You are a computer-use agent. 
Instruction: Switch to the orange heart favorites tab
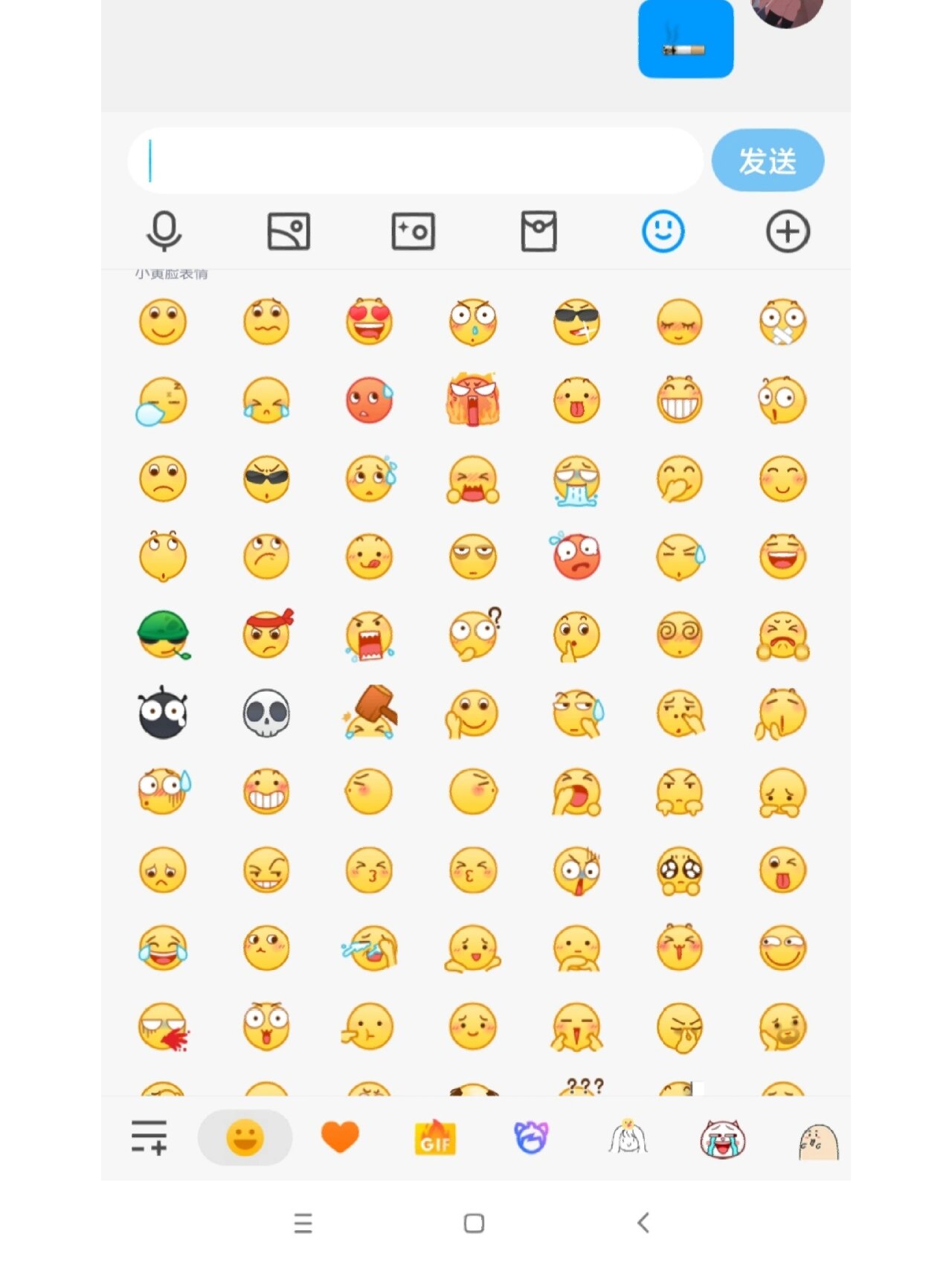point(340,1137)
